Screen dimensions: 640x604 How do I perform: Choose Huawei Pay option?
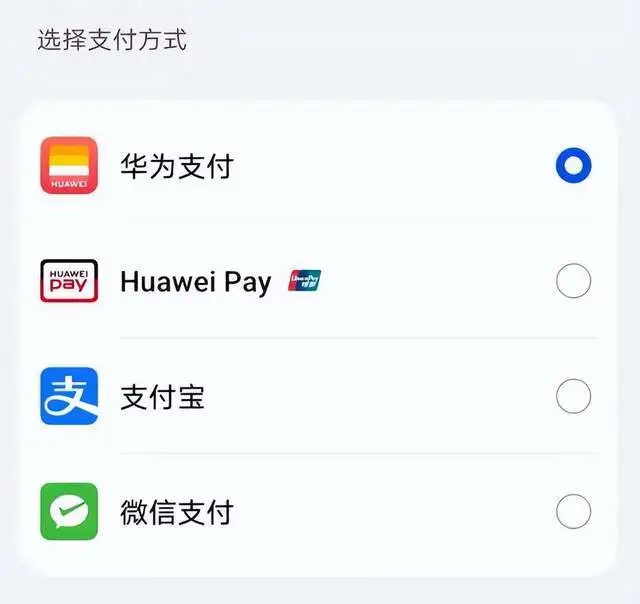pyautogui.click(x=573, y=282)
